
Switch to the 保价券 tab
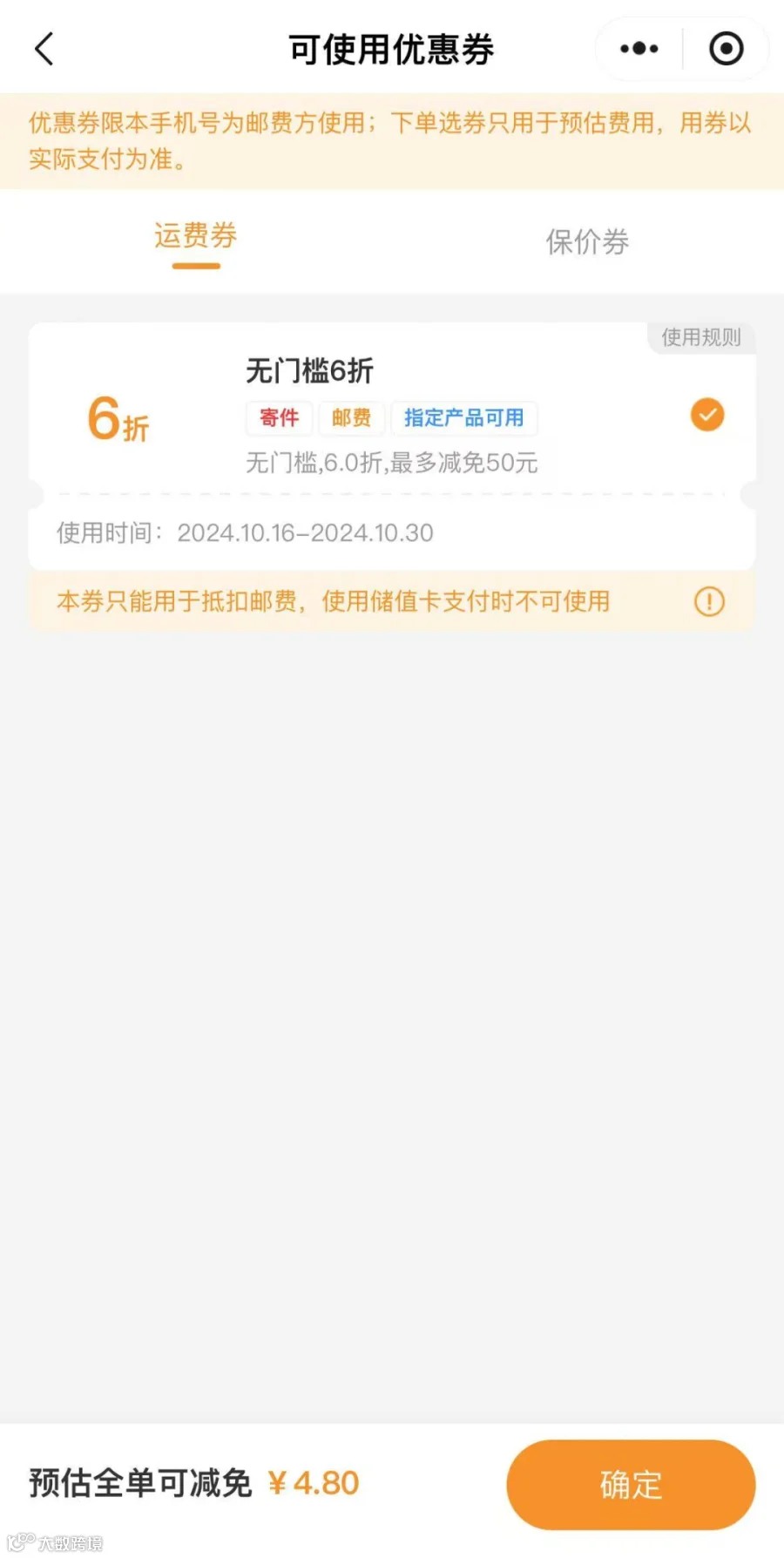coord(587,241)
